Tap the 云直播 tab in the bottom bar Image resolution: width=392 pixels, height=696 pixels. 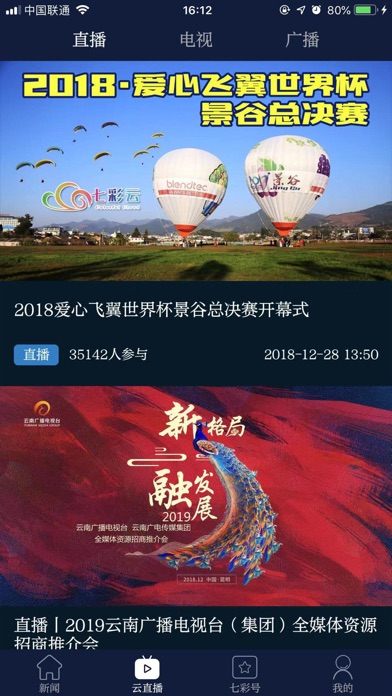(x=147, y=673)
